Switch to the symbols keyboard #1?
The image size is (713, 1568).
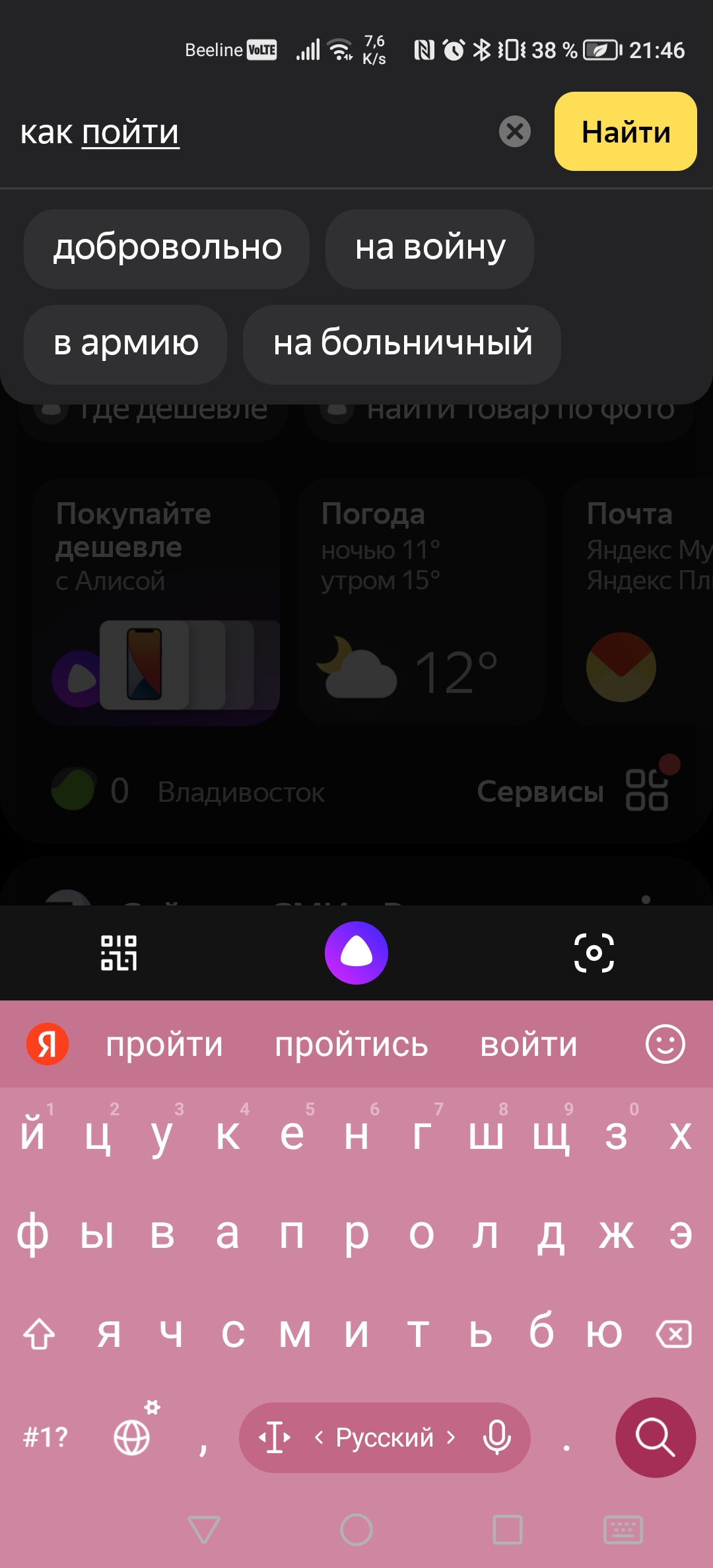tap(46, 1437)
